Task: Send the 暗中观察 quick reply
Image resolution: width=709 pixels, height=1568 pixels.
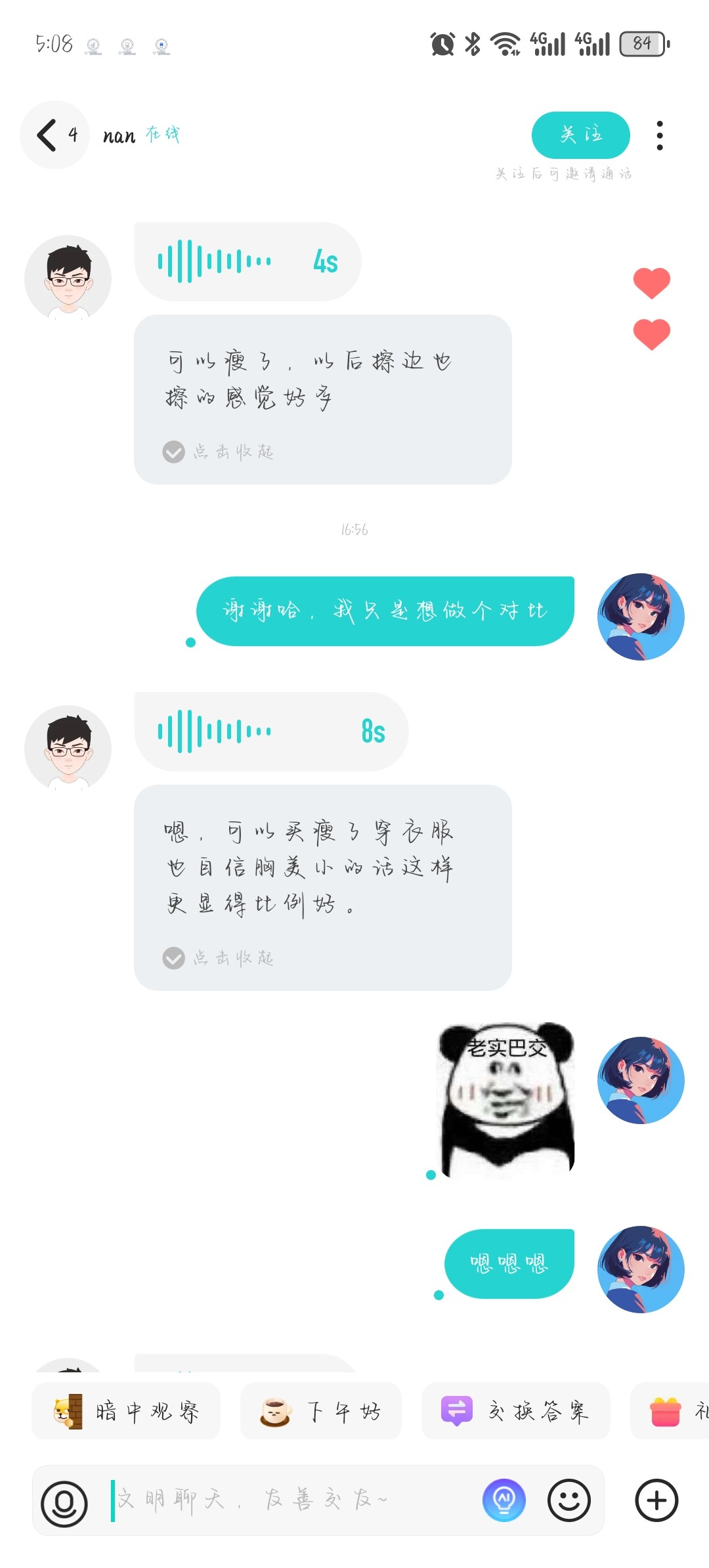Action: pos(126,1411)
